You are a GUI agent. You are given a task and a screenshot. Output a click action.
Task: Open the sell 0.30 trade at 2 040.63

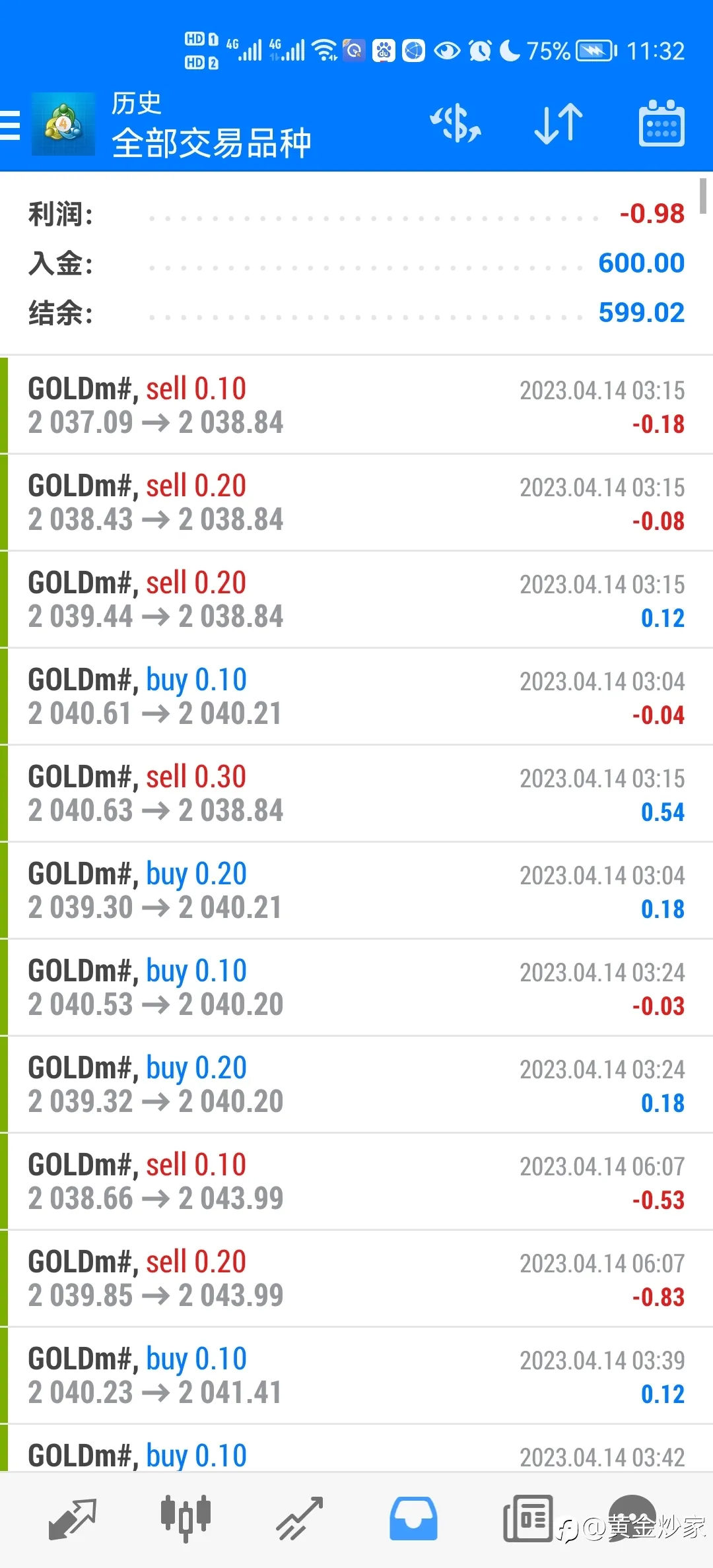pos(356,793)
